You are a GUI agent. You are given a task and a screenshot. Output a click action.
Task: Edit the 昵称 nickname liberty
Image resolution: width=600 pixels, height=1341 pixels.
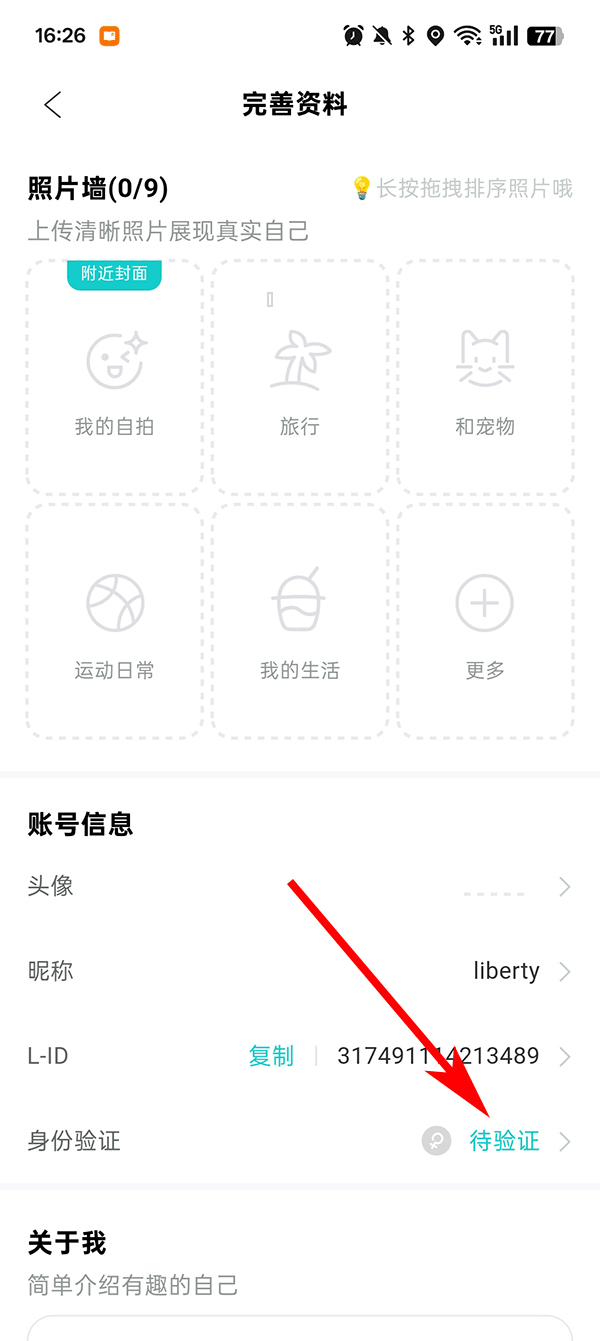[x=506, y=971]
